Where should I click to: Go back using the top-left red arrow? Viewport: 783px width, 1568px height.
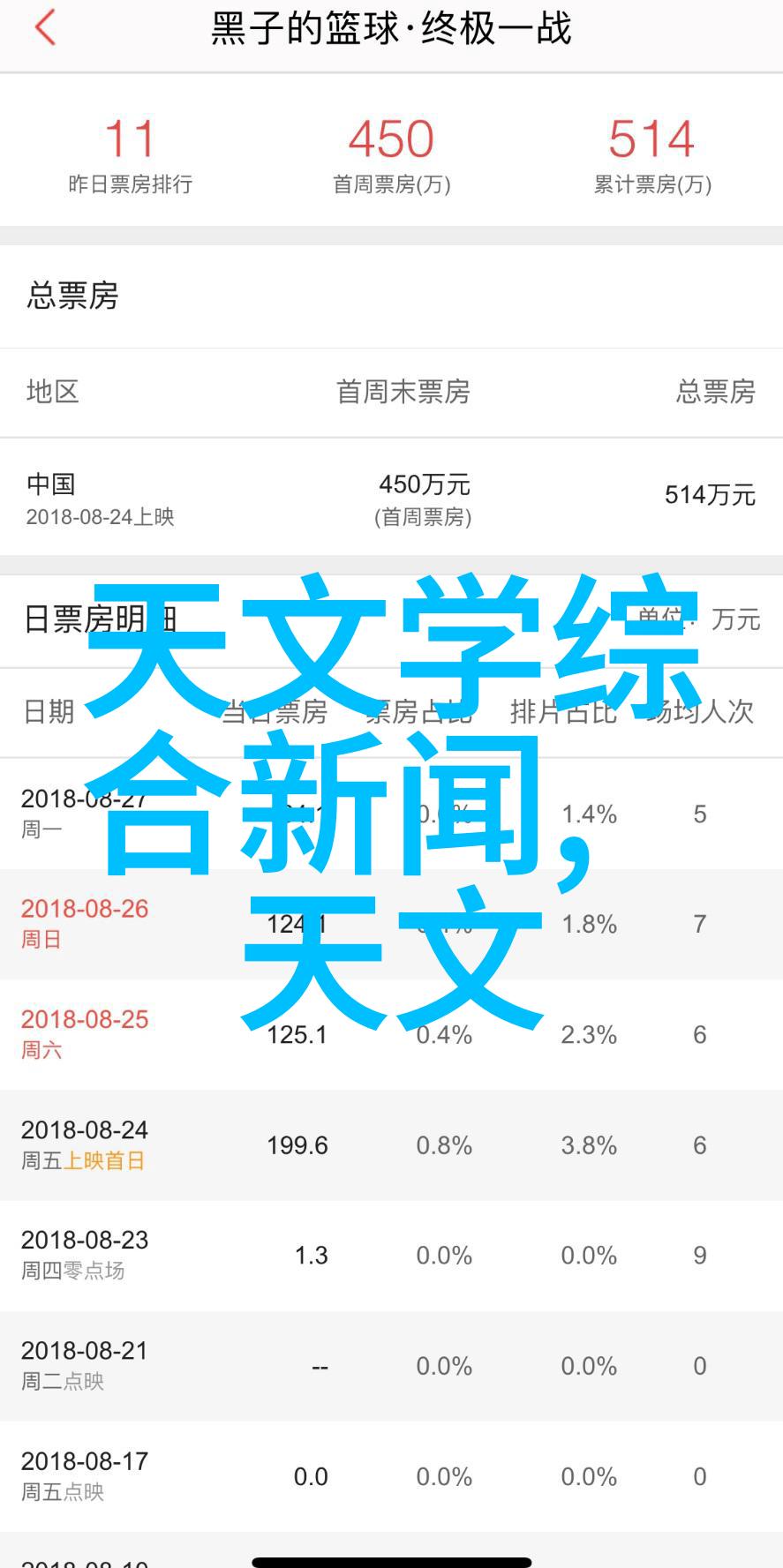click(46, 28)
